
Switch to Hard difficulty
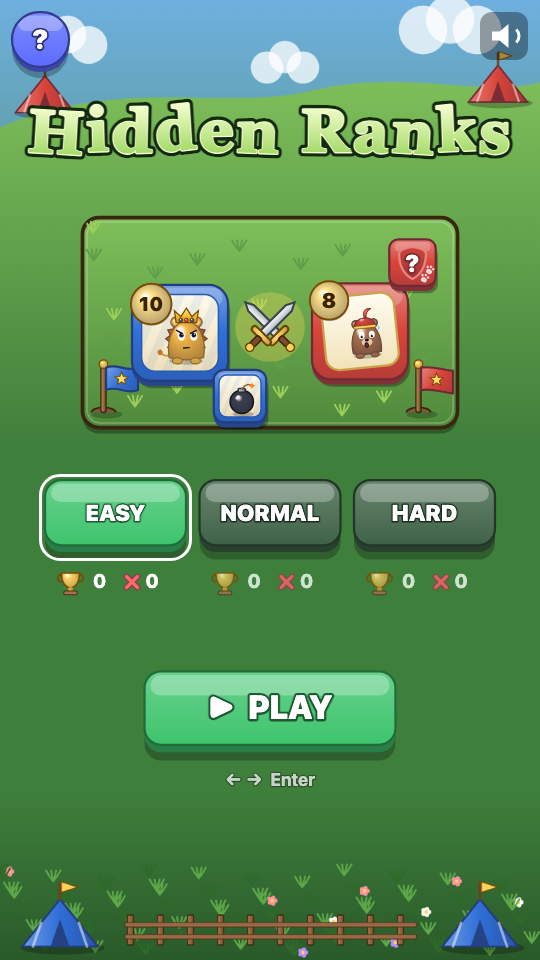click(x=424, y=516)
